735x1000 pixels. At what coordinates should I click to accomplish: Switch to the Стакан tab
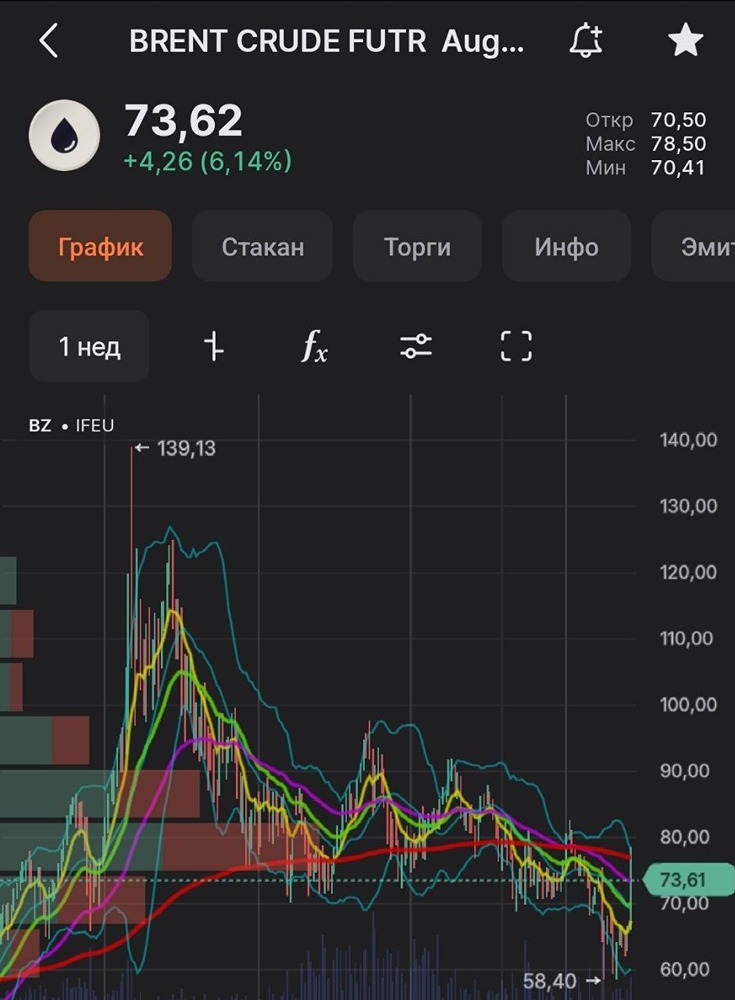coord(262,246)
